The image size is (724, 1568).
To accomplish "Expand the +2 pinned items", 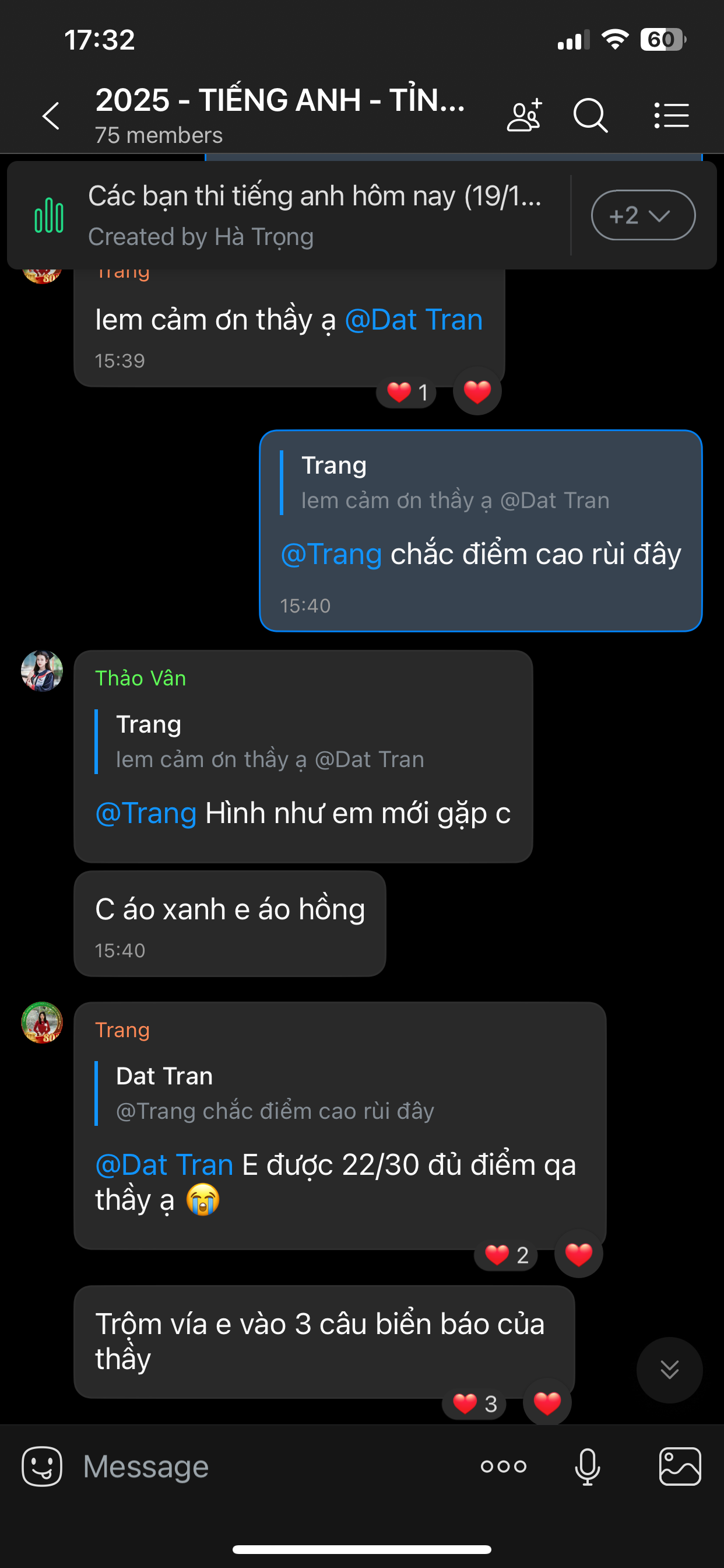I will pyautogui.click(x=642, y=215).
